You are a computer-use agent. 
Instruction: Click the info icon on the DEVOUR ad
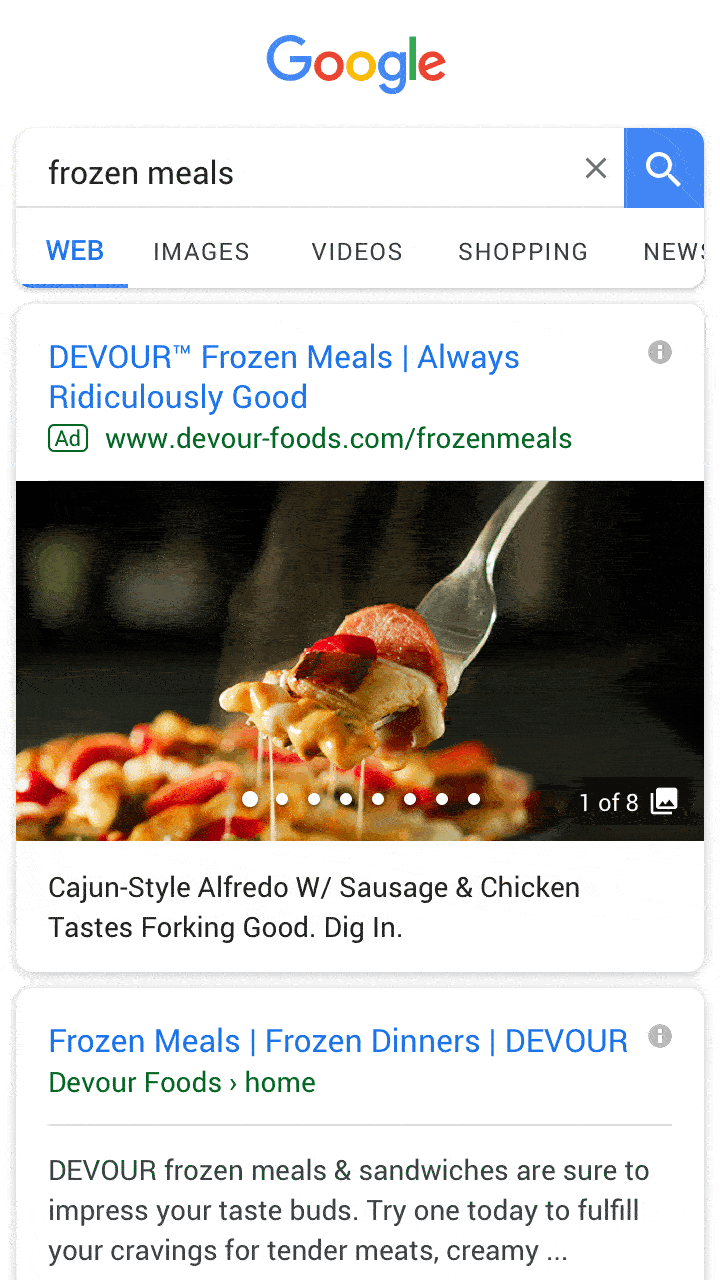point(659,352)
